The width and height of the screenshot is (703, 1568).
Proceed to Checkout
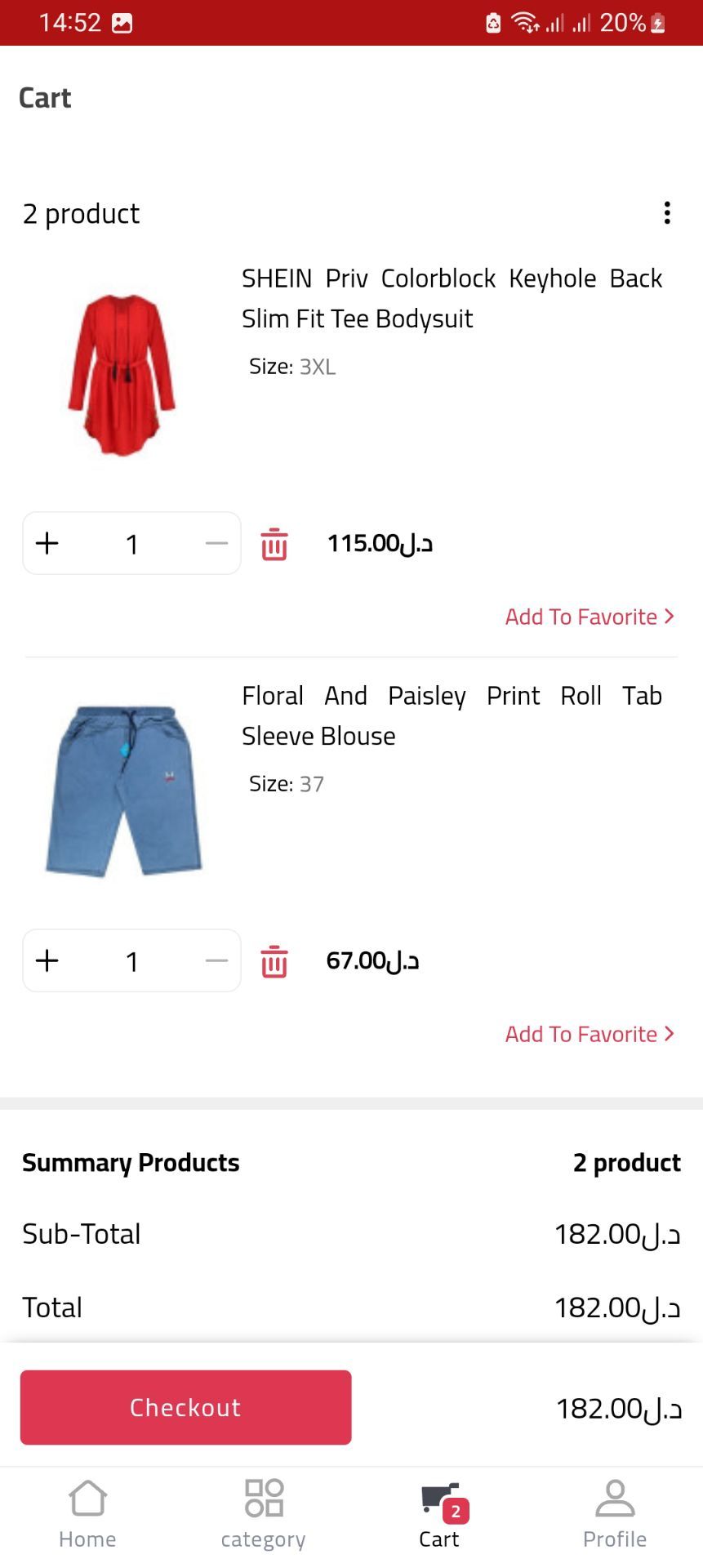(186, 1407)
